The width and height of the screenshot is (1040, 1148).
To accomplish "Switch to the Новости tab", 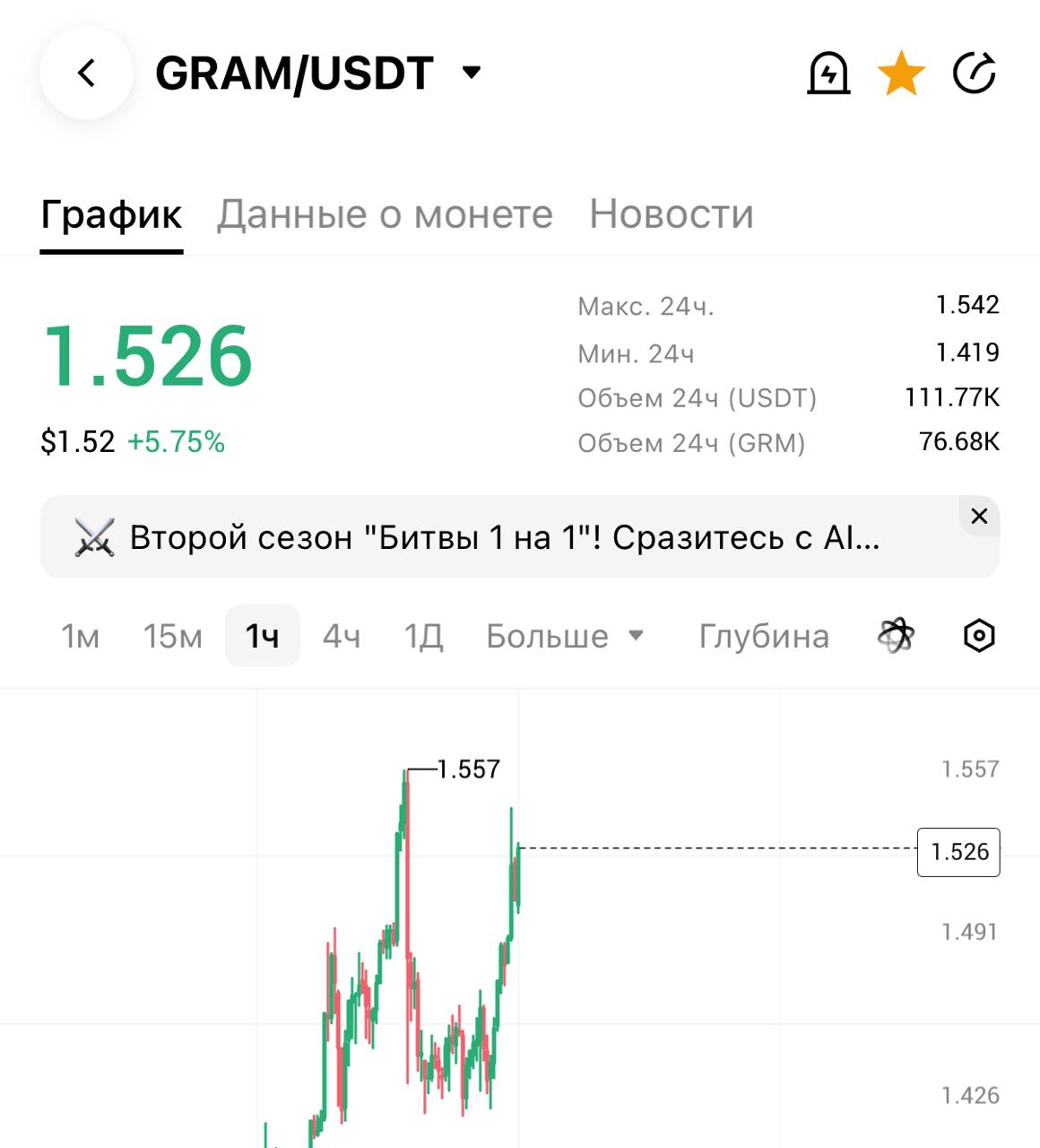I will pos(672,214).
